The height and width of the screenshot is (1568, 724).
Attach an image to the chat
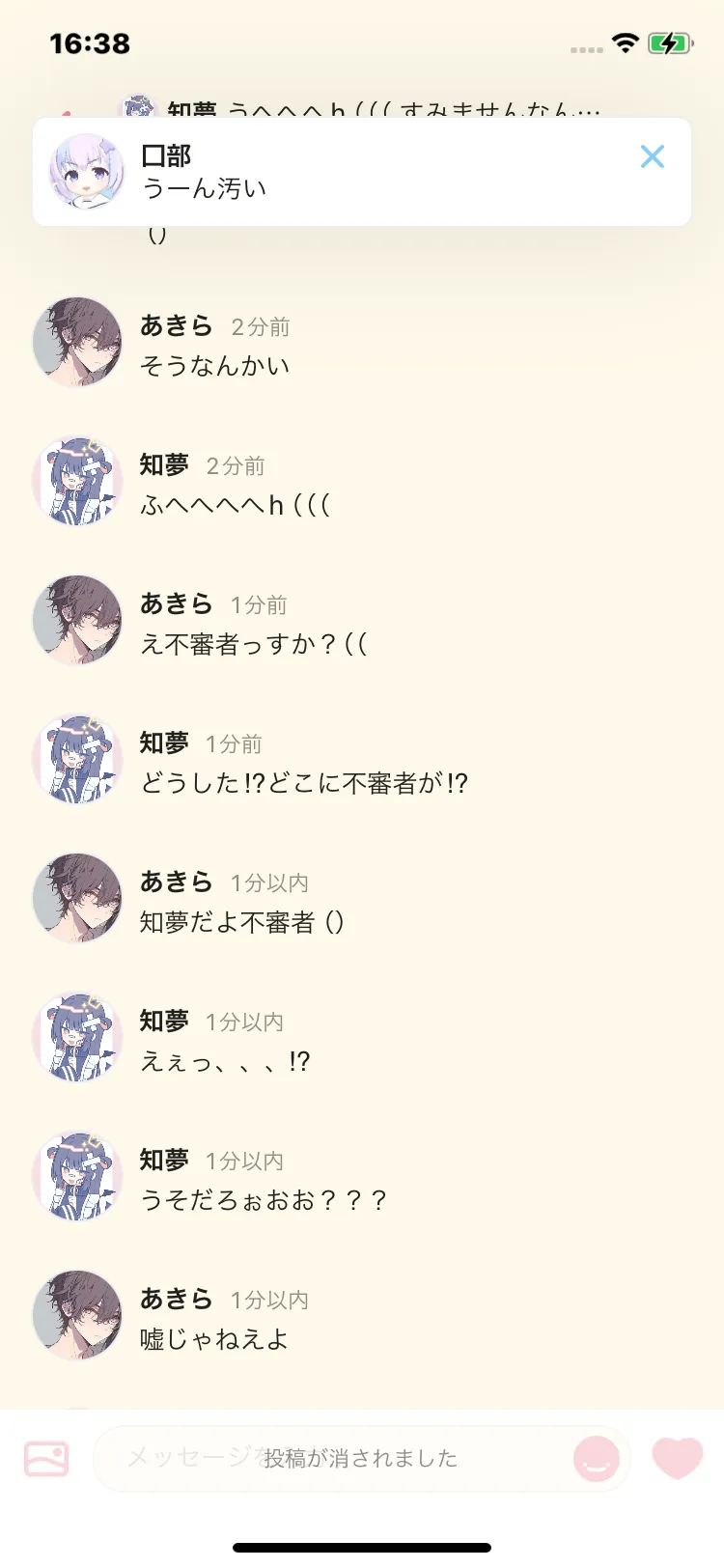(46, 1458)
